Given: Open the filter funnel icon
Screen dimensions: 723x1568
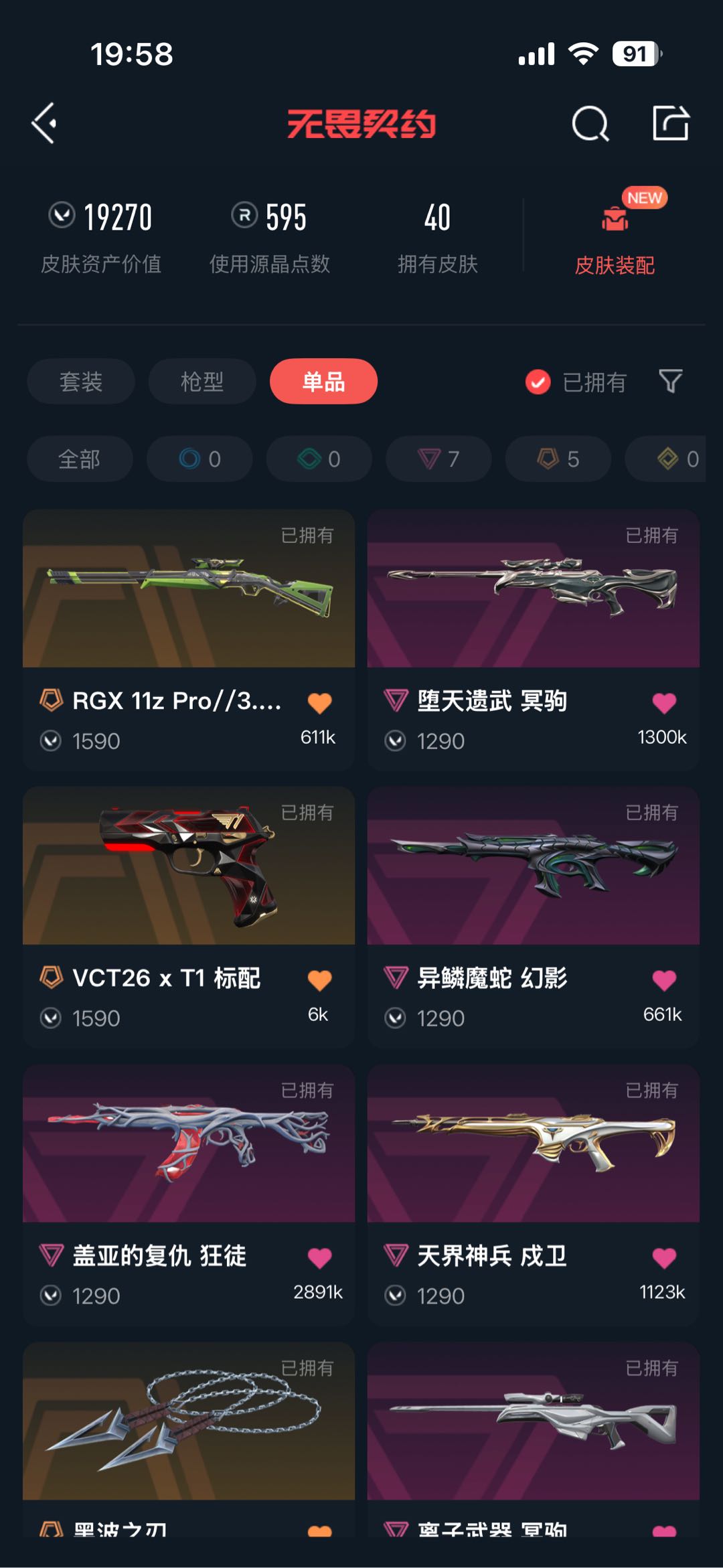Looking at the screenshot, I should point(670,382).
